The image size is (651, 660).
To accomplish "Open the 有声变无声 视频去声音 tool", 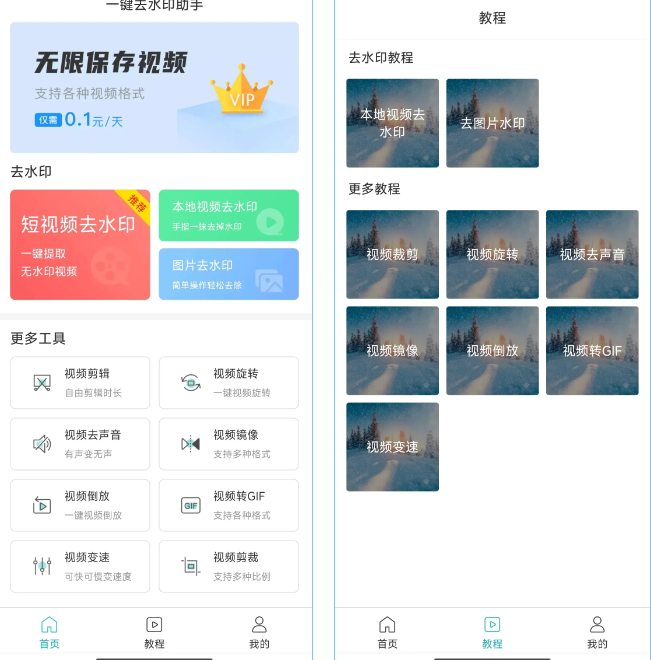I will click(x=80, y=444).
